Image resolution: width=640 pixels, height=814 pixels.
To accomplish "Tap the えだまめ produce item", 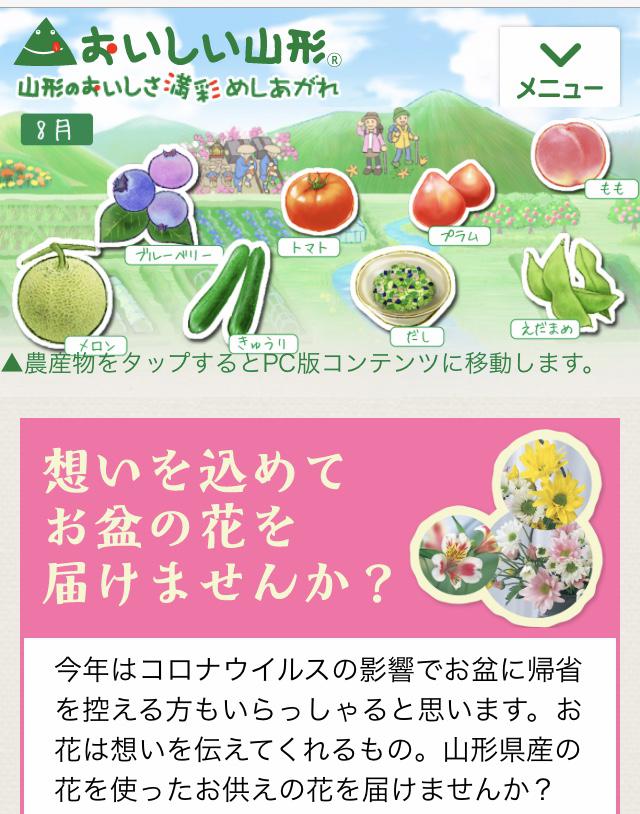I will pos(565,283).
